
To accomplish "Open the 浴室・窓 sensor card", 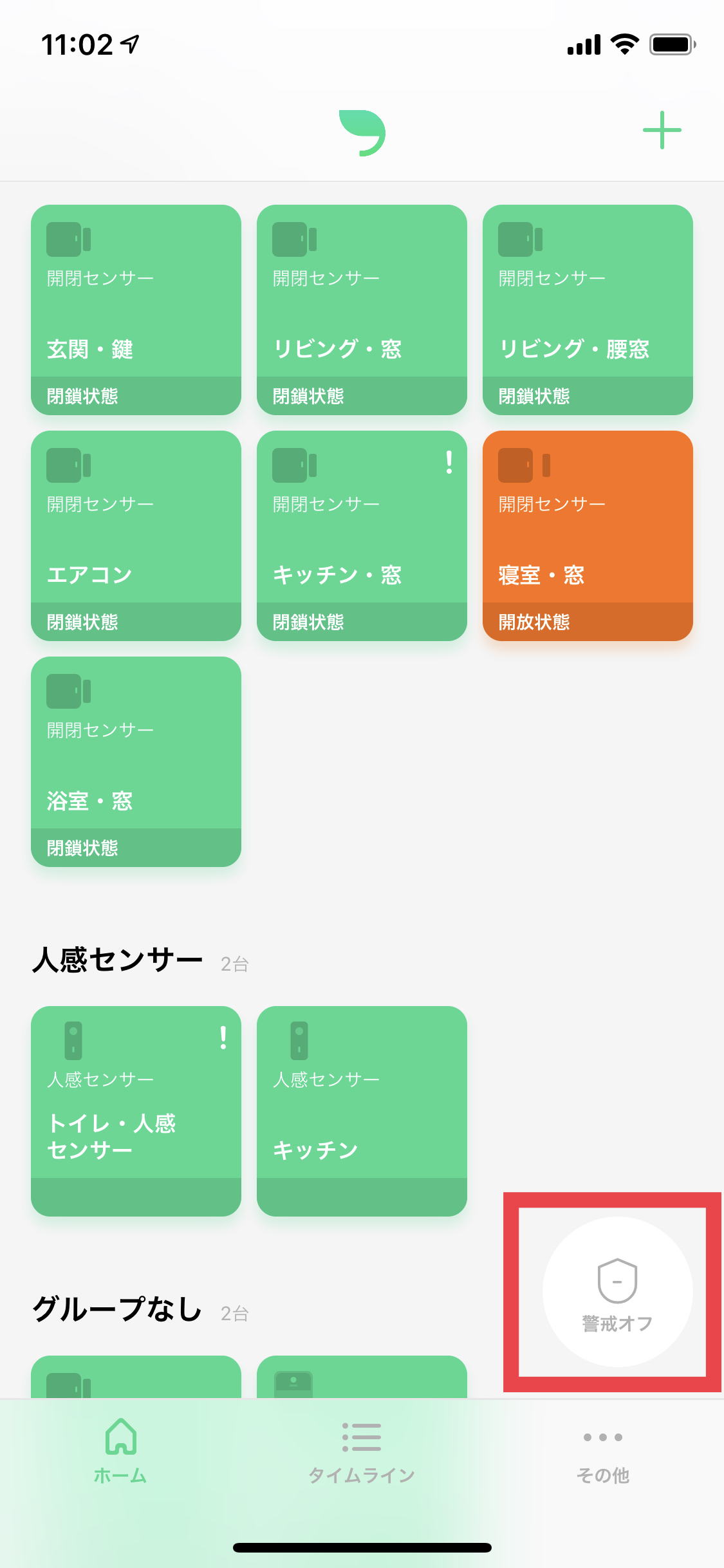I will click(x=136, y=761).
